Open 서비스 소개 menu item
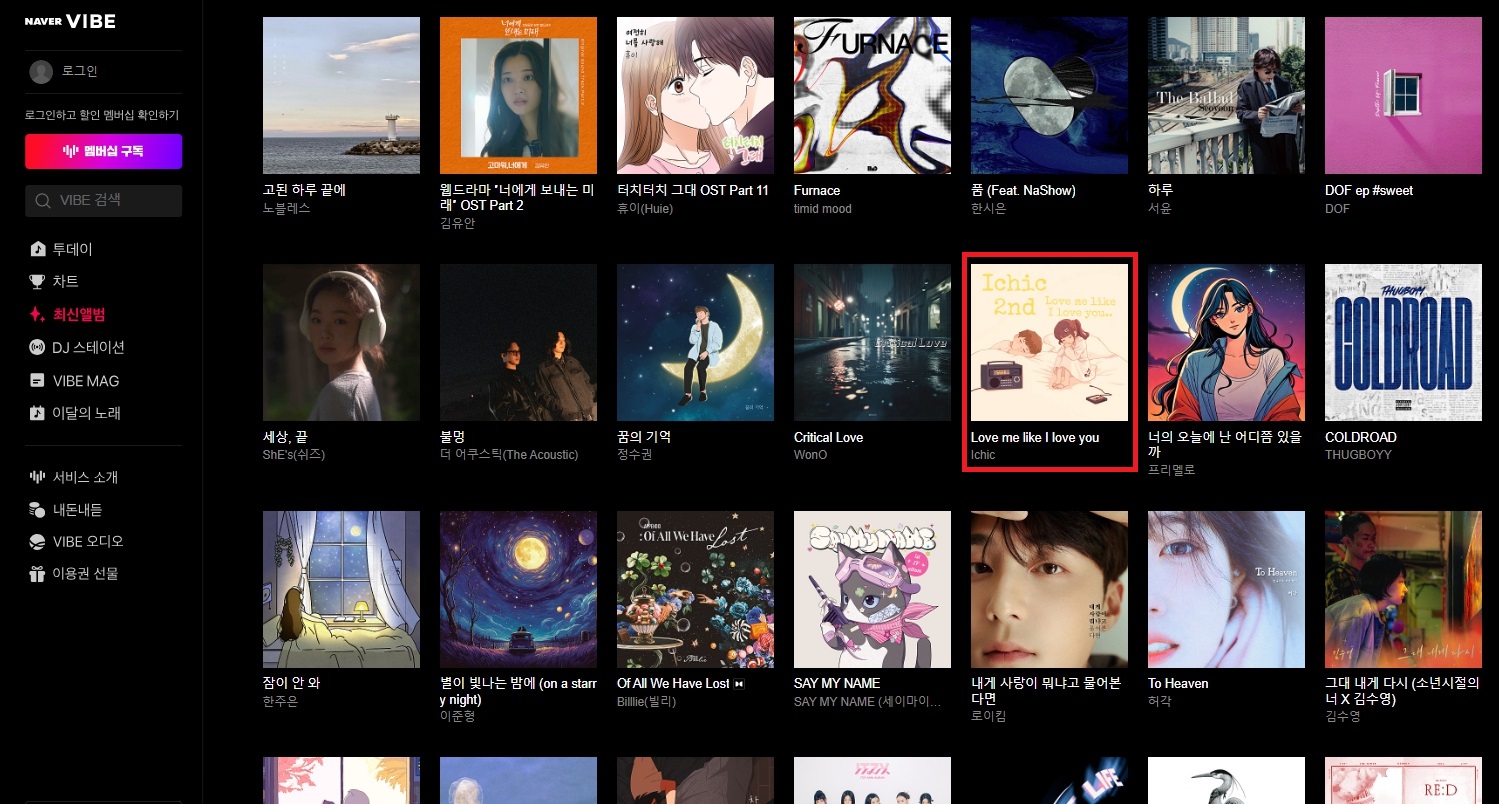Viewport: 1499px width, 804px height. click(x=85, y=477)
